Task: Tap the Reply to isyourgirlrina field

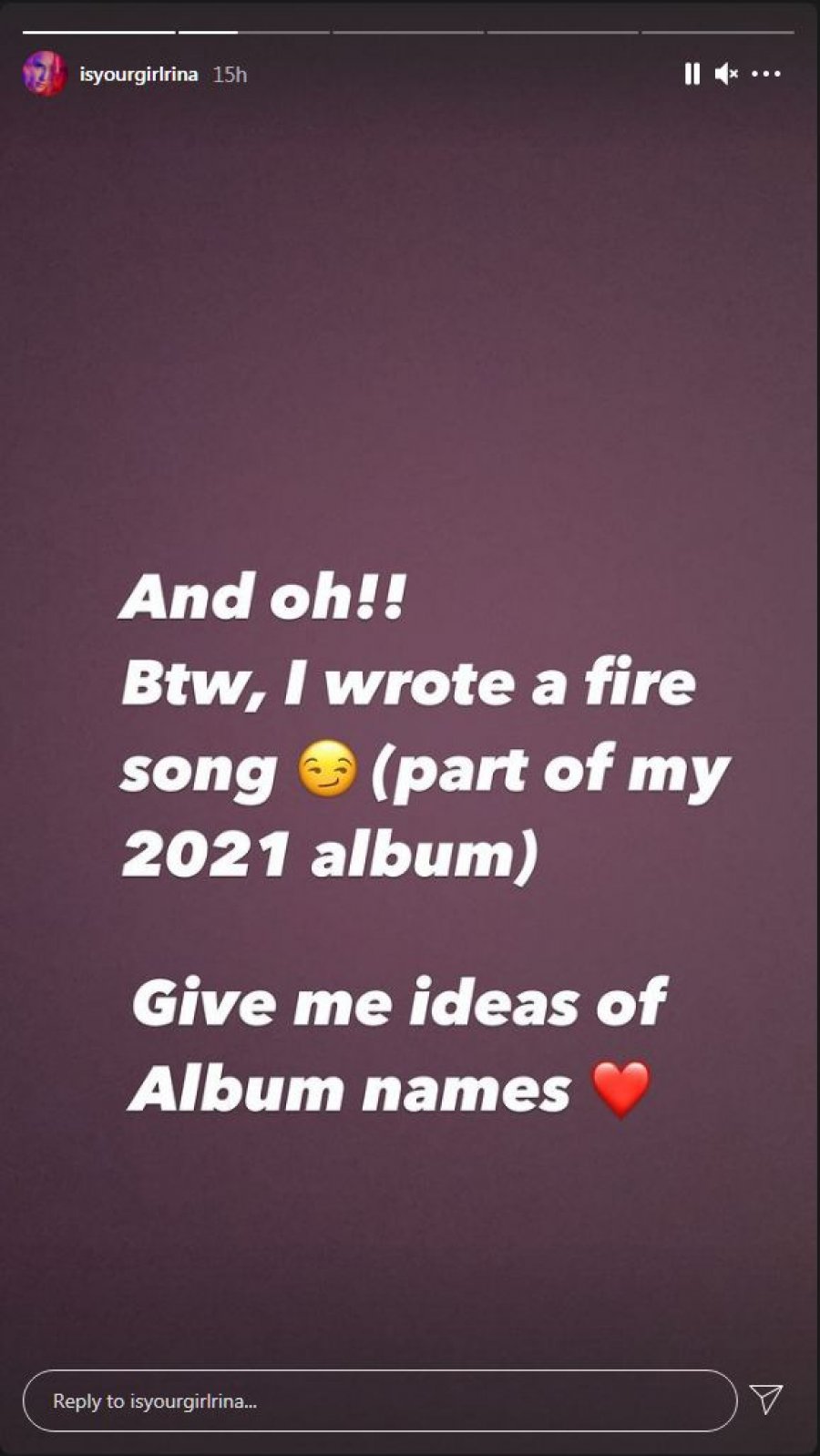Action: coord(379,1400)
